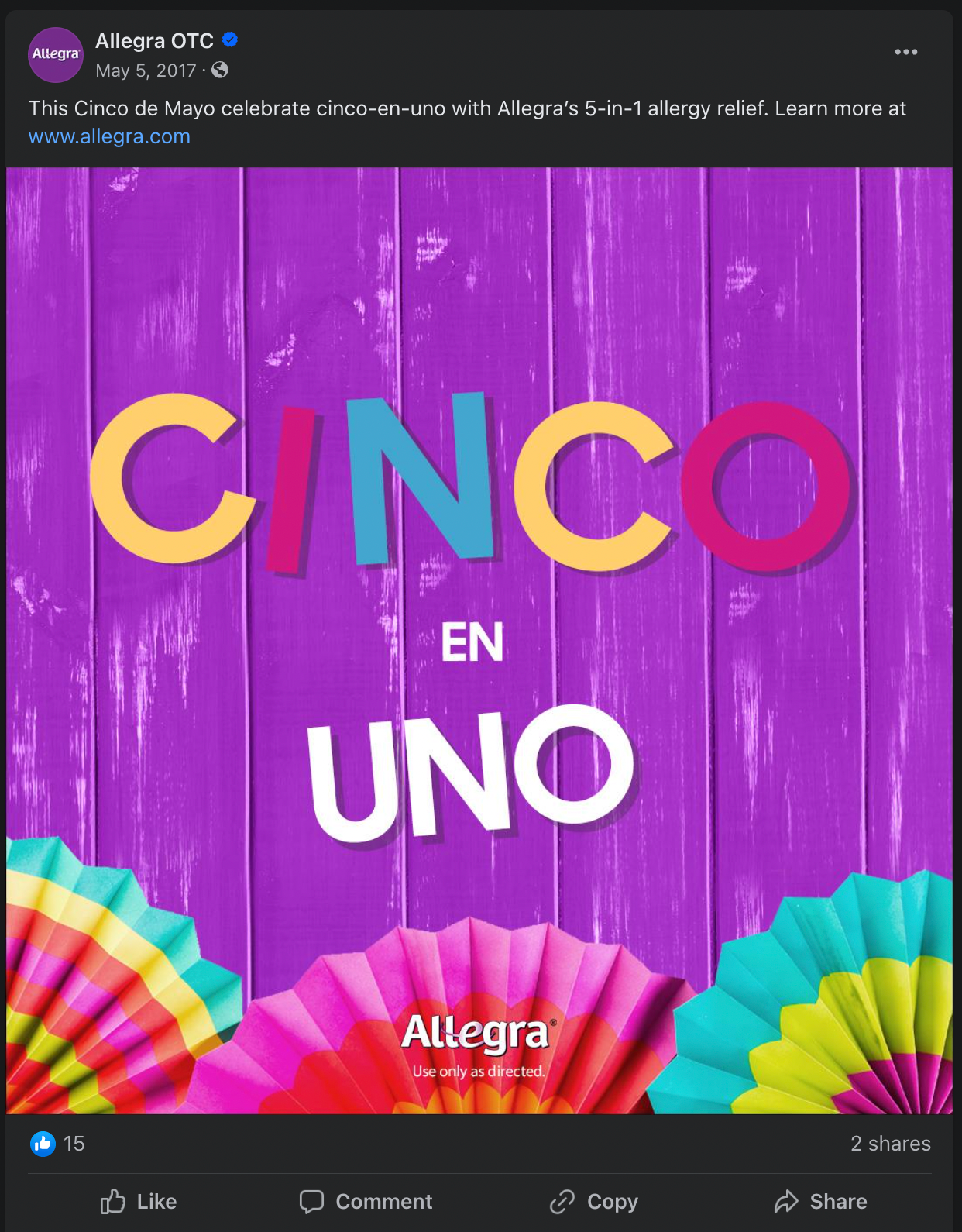View the 15 reactions on the post

[58, 1144]
